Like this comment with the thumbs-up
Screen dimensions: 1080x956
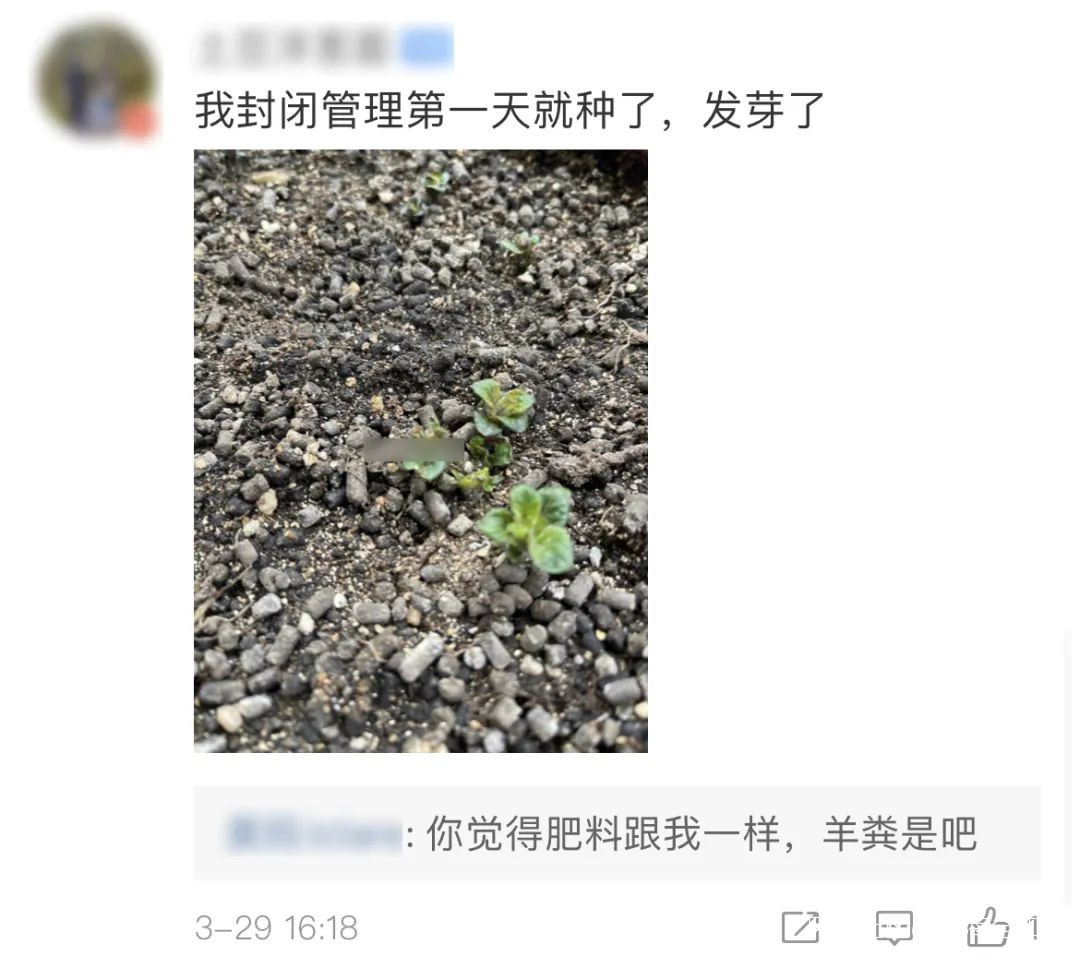[x=989, y=928]
